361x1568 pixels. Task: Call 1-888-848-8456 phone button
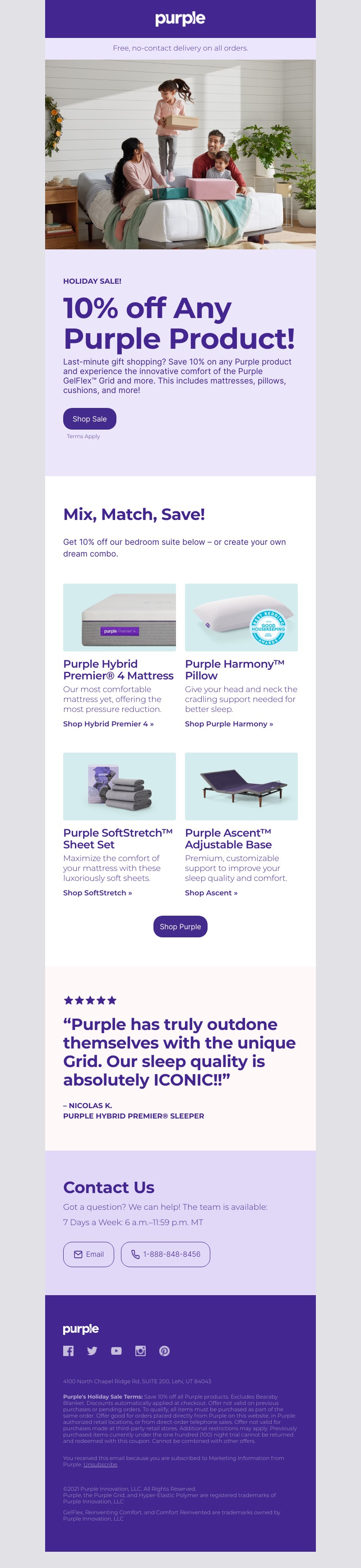pos(165,1254)
